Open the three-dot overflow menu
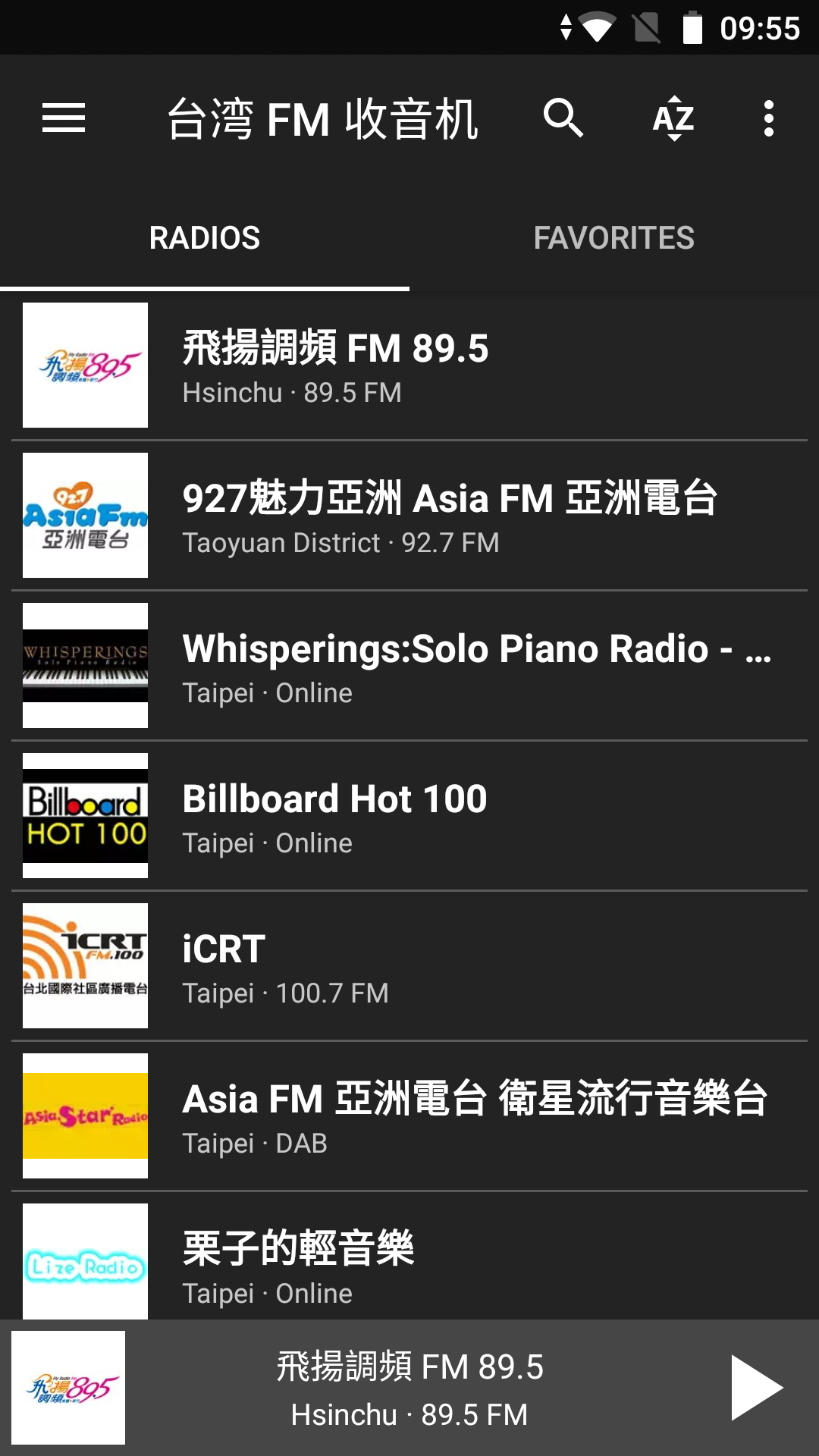The image size is (819, 1456). (769, 118)
